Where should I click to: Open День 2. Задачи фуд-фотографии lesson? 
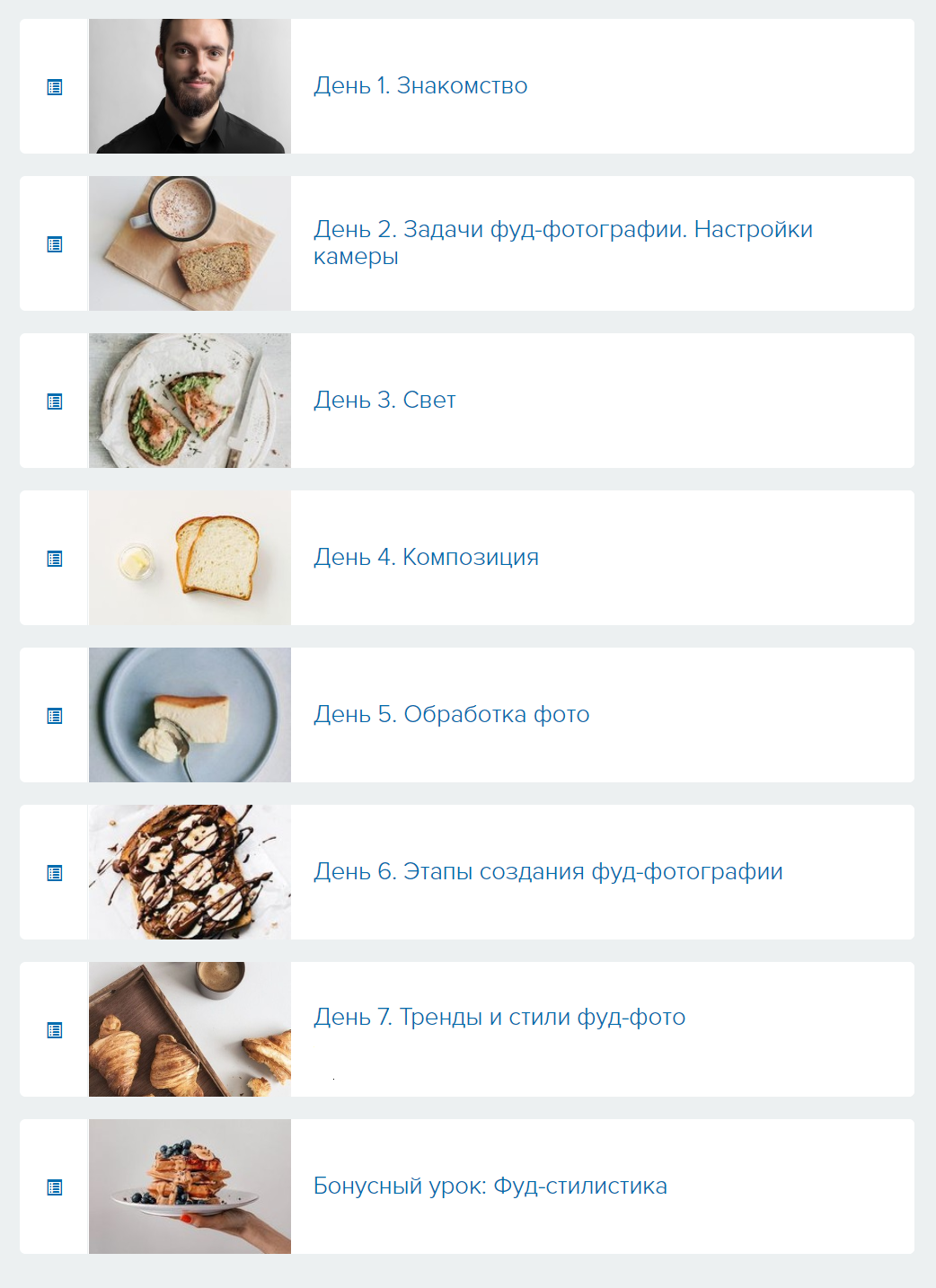(562, 243)
